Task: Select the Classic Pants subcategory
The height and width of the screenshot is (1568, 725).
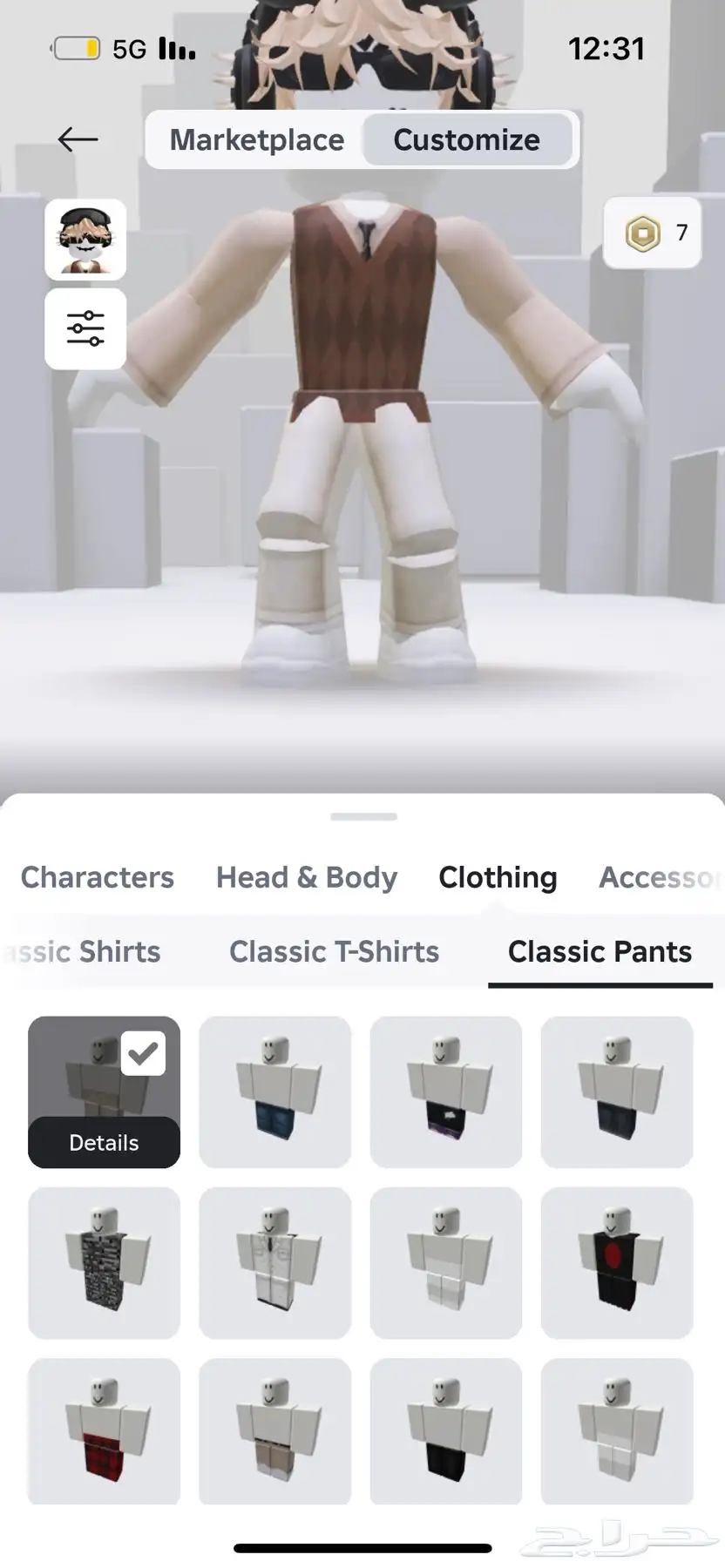Action: (x=600, y=951)
